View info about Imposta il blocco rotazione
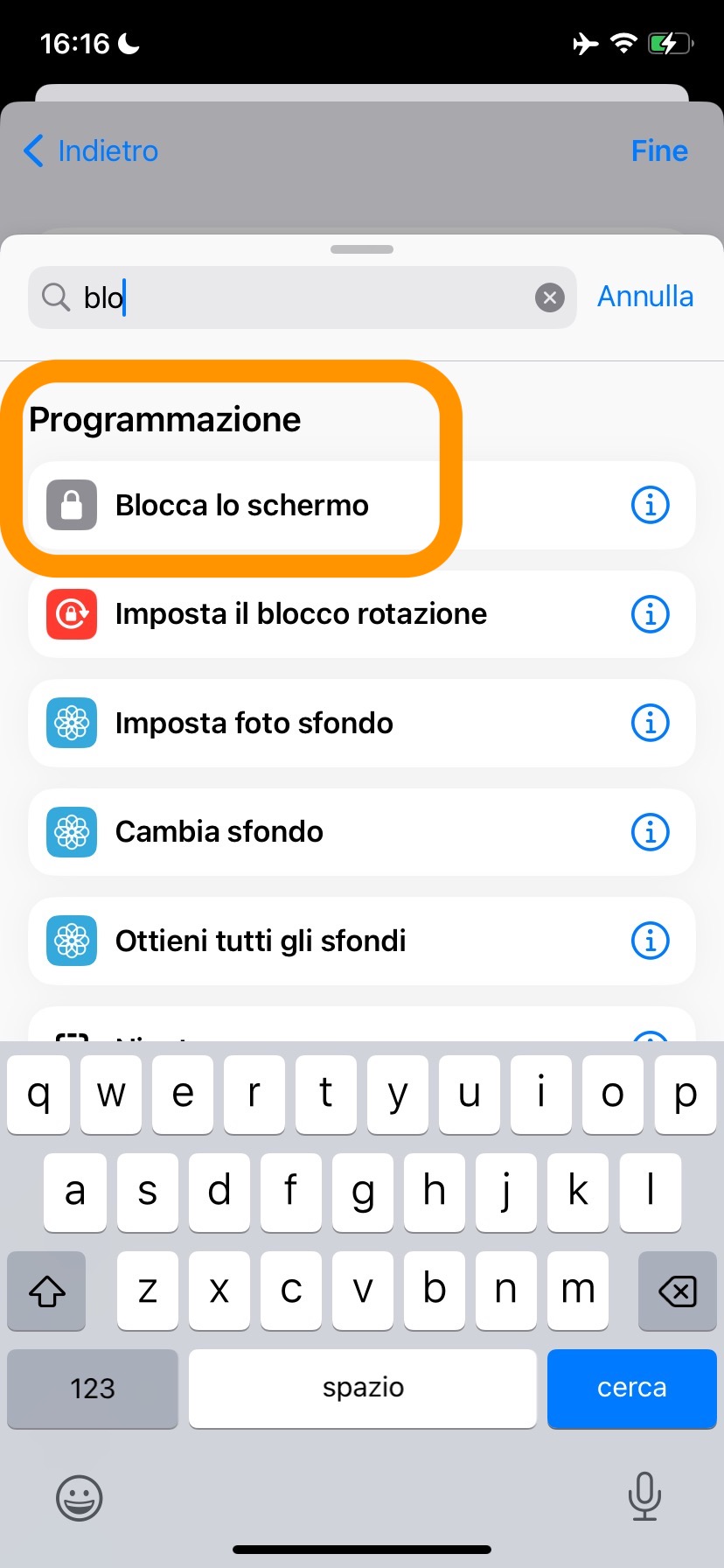 pos(650,614)
